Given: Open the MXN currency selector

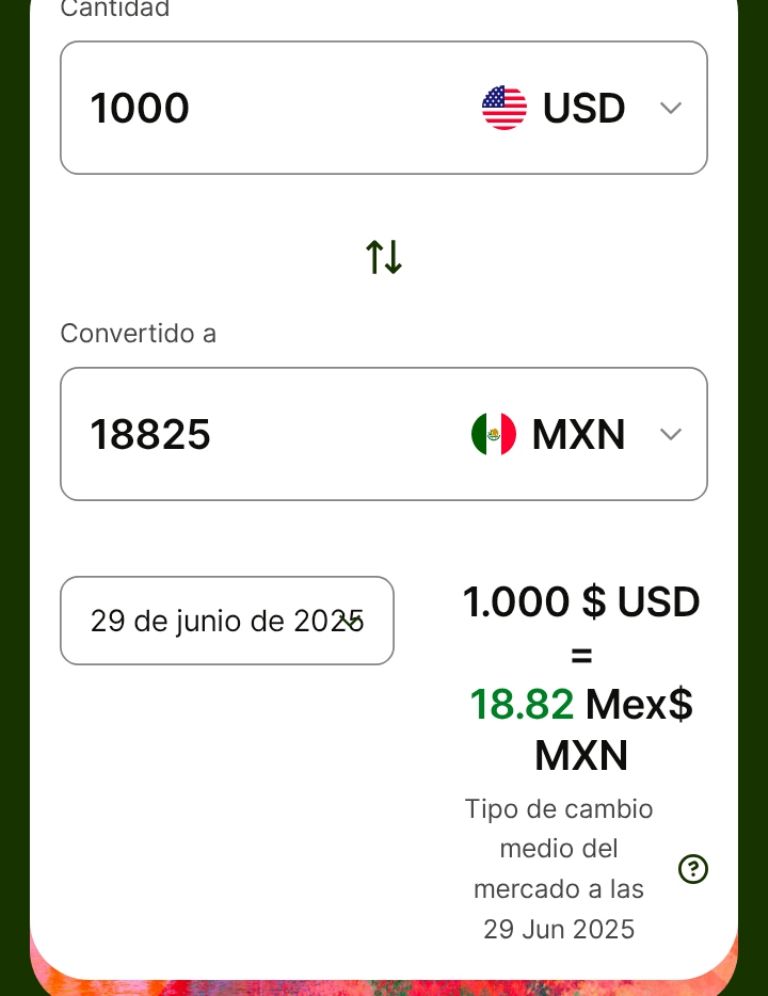Looking at the screenshot, I should coord(577,434).
